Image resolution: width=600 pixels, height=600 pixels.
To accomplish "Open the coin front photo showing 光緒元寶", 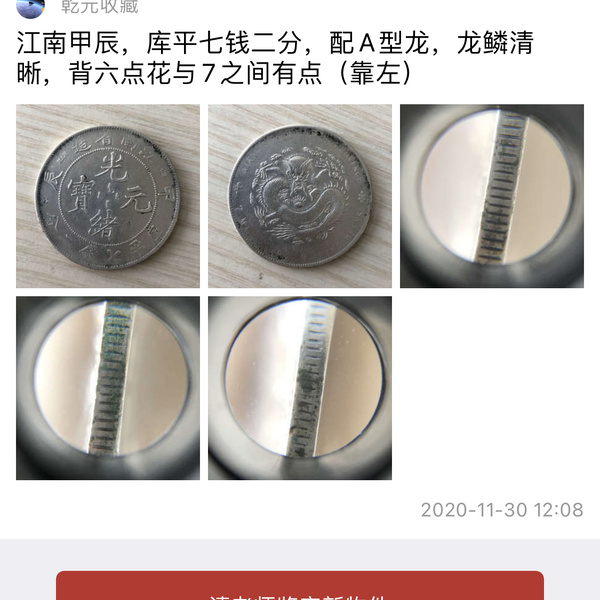I will pyautogui.click(x=108, y=196).
